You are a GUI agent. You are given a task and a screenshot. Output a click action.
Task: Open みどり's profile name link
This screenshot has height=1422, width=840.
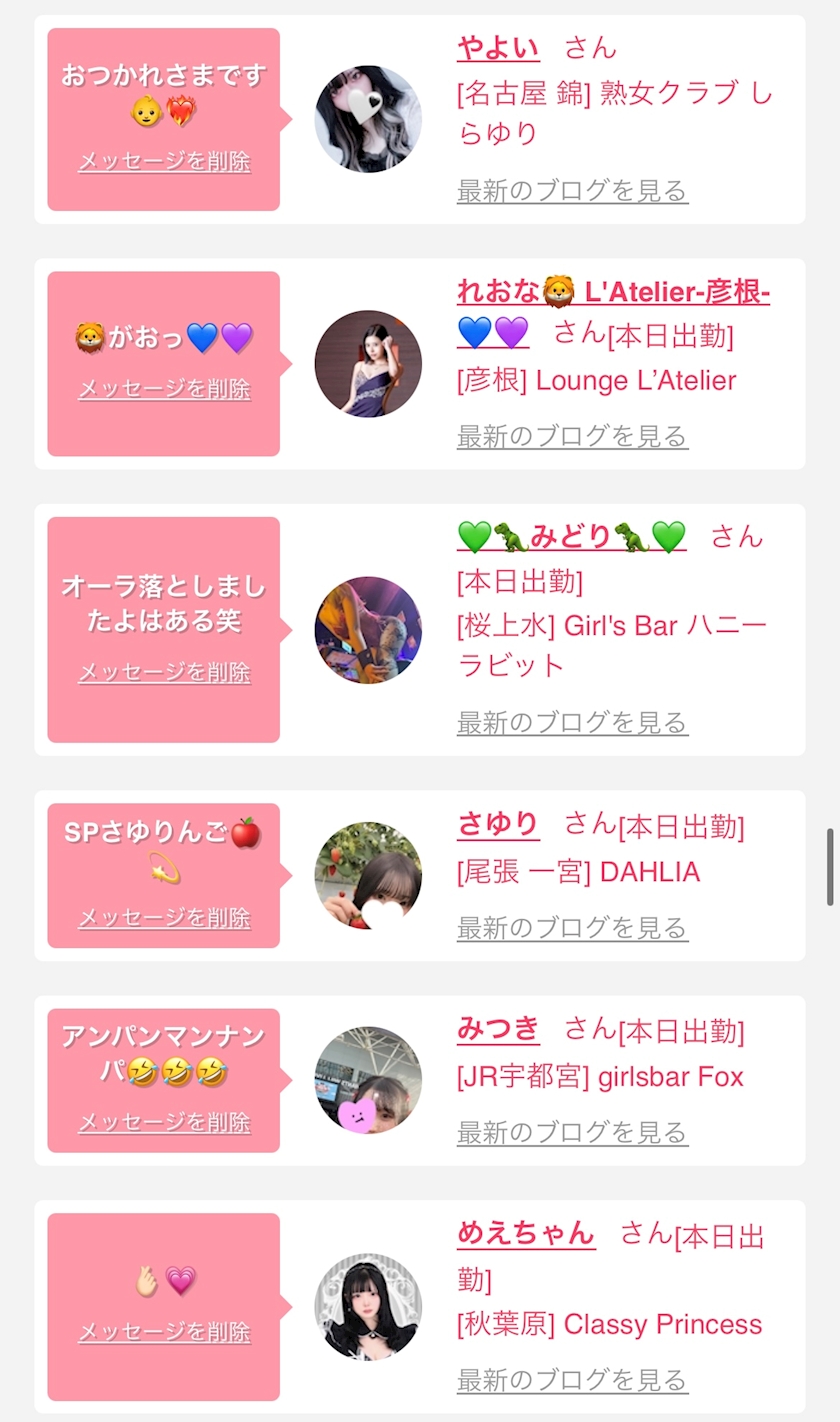click(x=571, y=537)
